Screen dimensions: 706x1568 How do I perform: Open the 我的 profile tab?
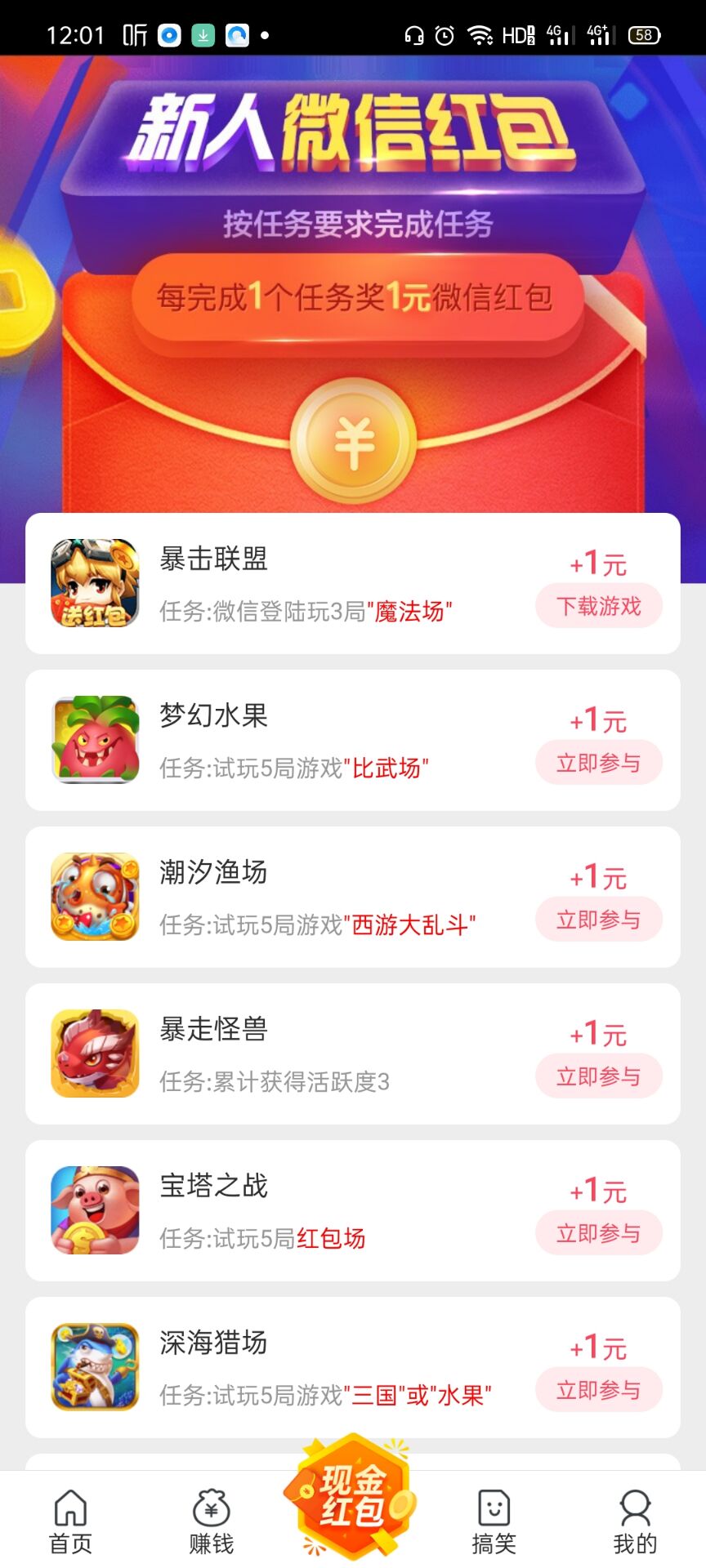point(635,1521)
